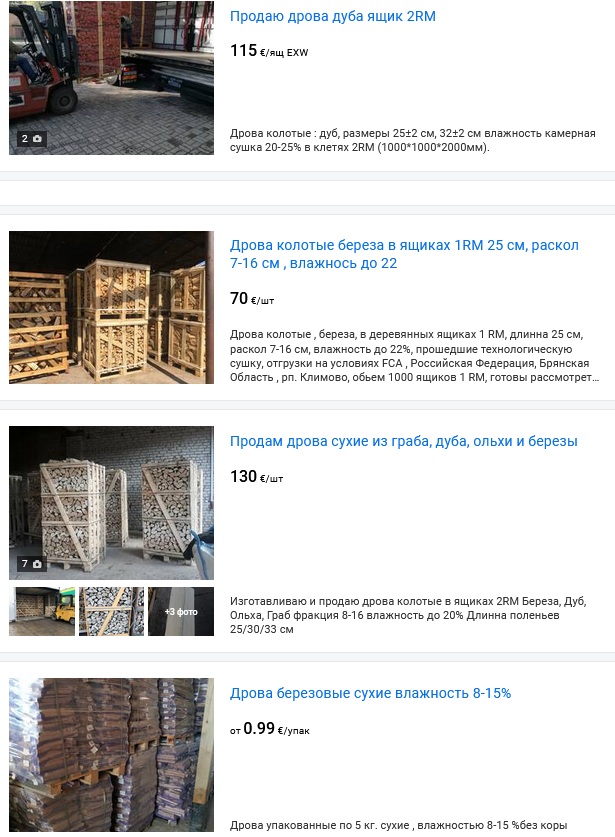Tap the photo of birch firewood crates

pos(111,307)
